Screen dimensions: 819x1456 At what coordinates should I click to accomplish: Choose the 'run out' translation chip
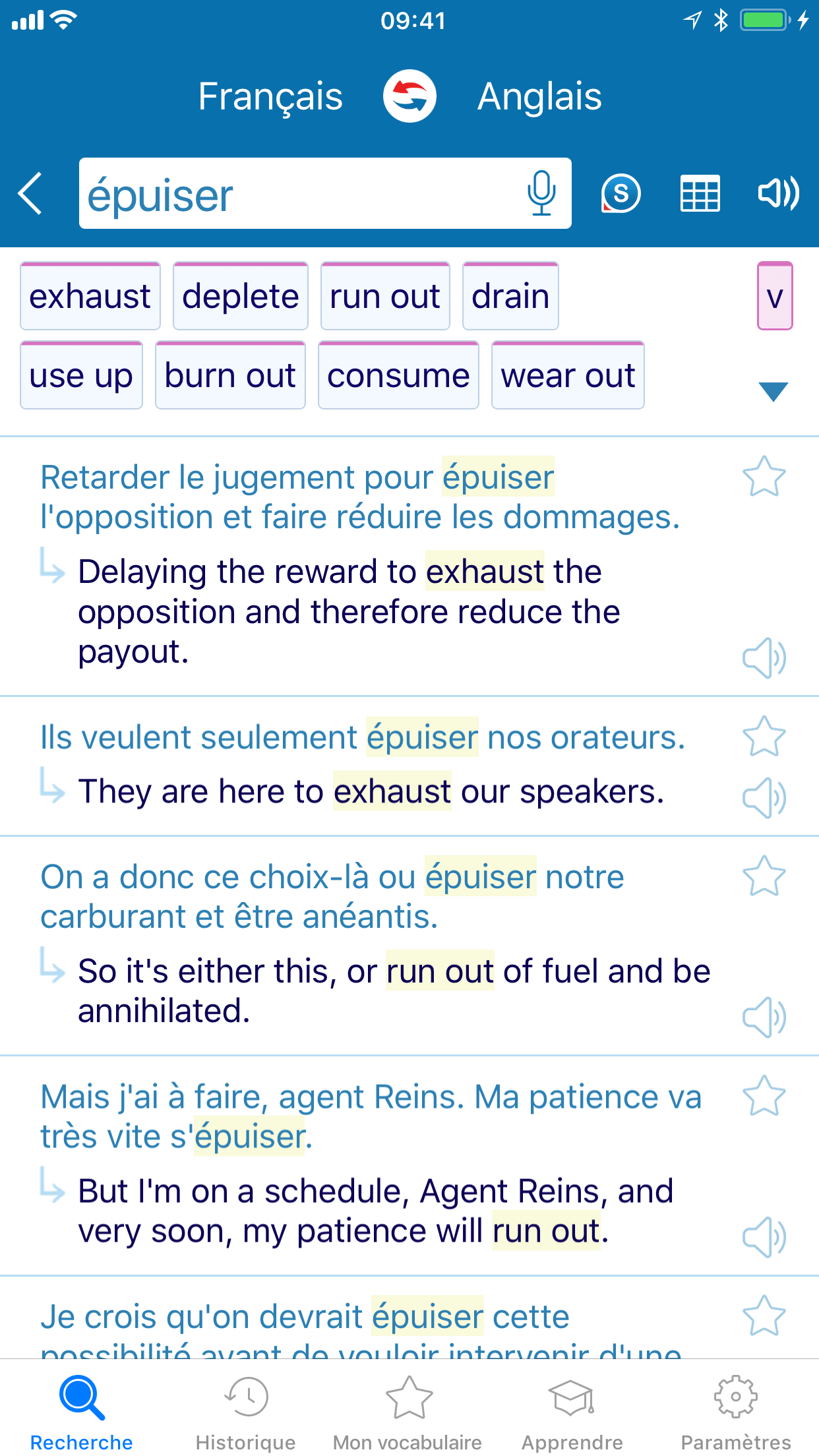point(385,296)
